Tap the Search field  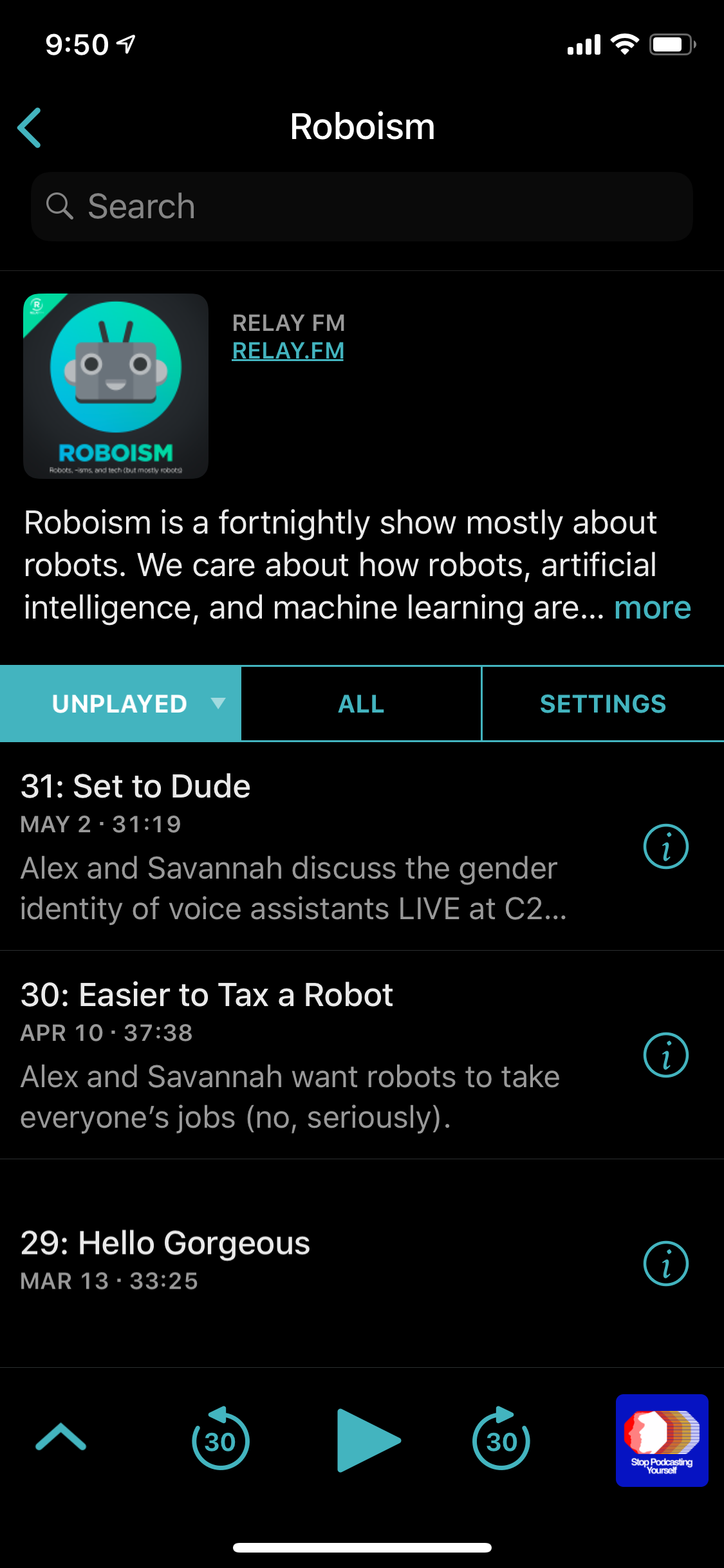362,207
